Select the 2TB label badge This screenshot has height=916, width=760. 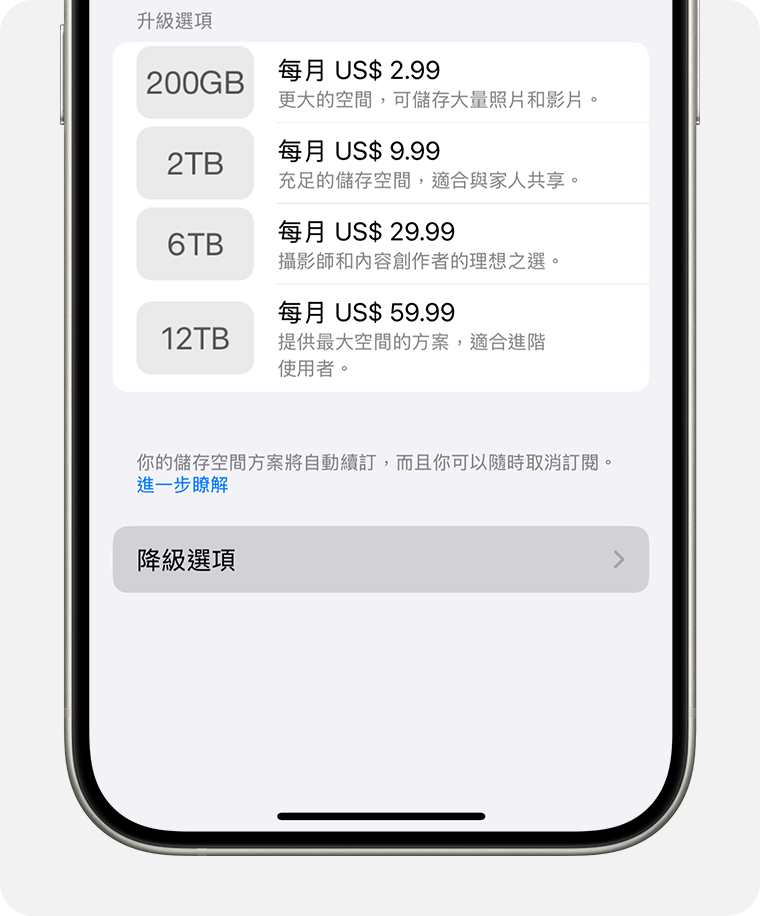tap(195, 162)
